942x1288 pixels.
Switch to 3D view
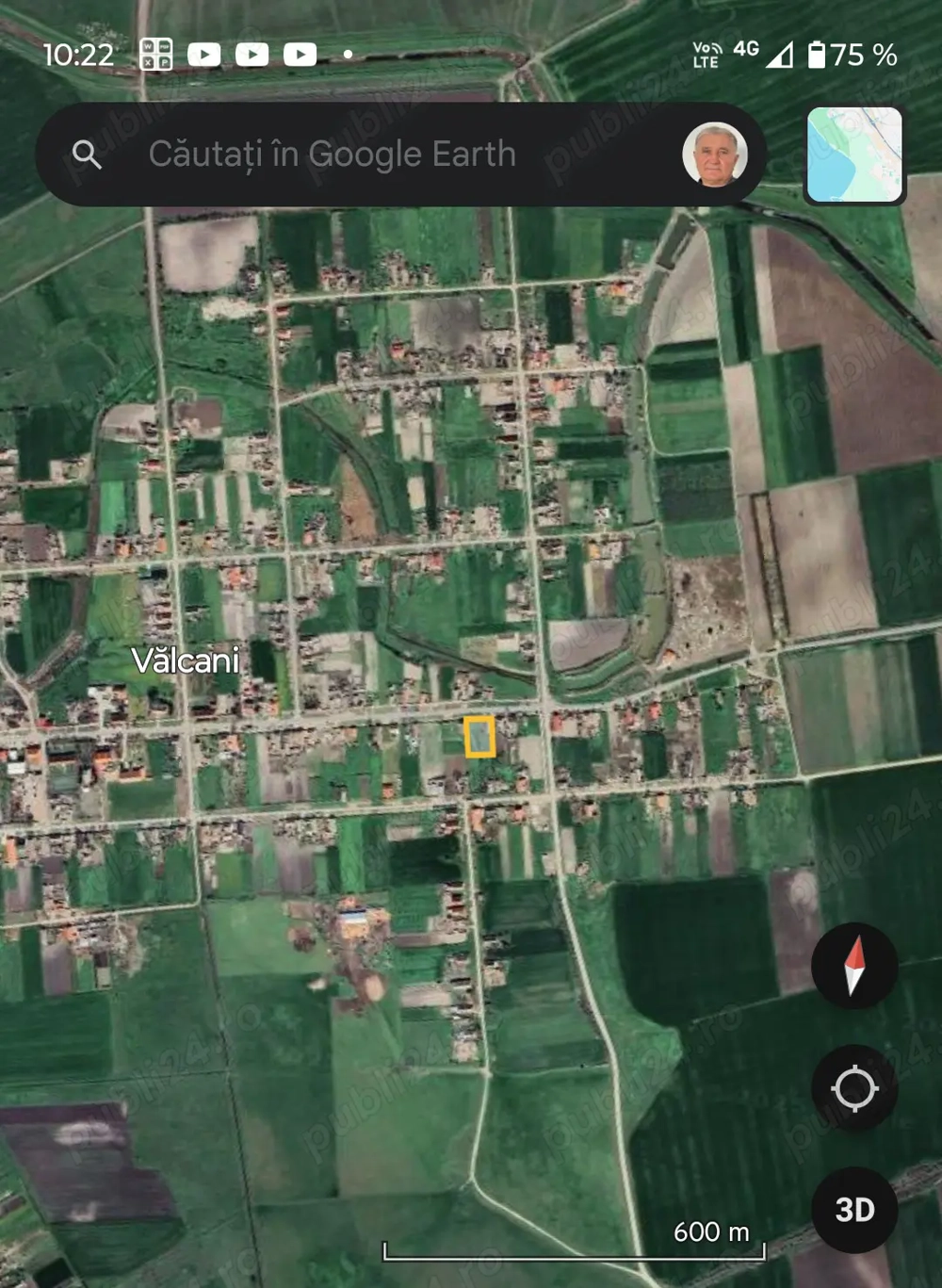click(854, 1210)
